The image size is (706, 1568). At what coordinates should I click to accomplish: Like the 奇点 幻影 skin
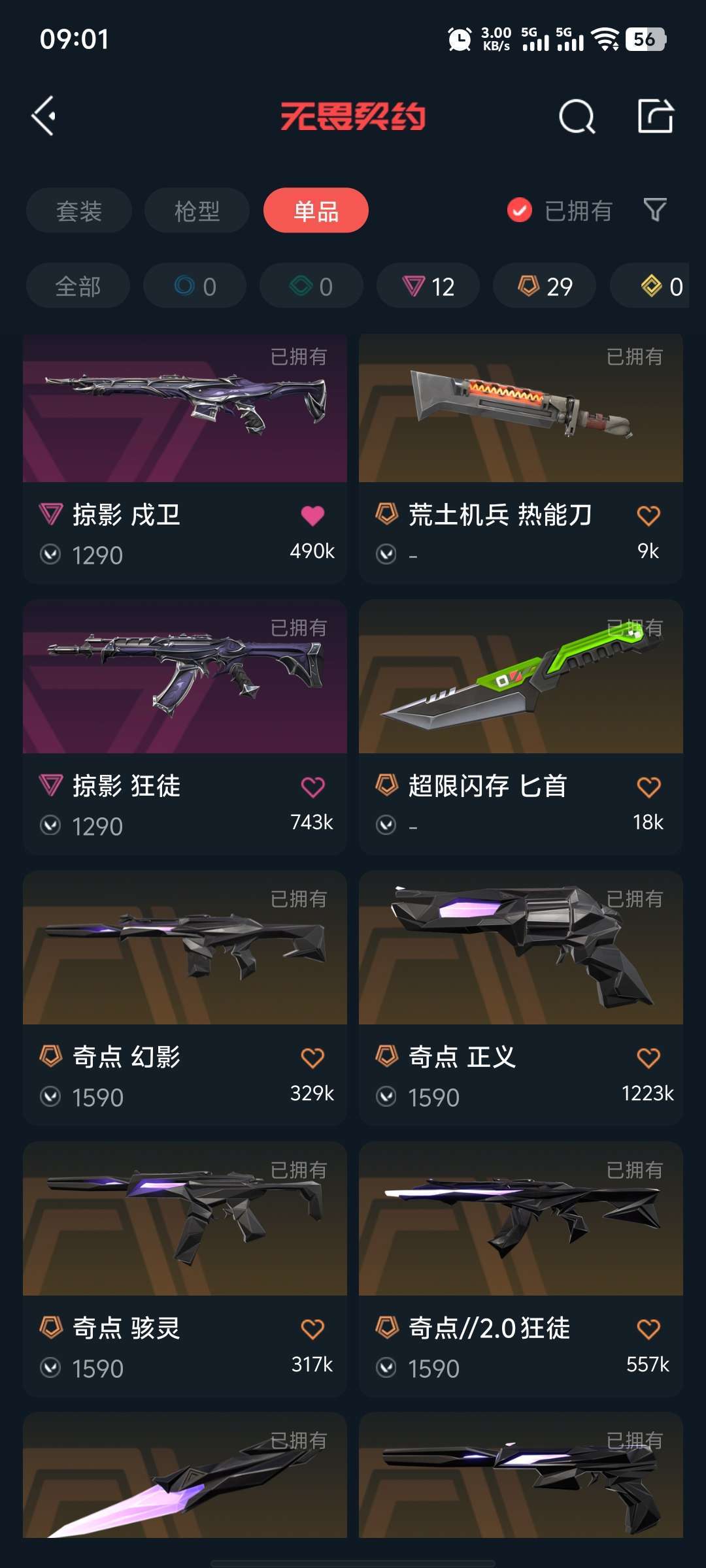(x=312, y=1058)
